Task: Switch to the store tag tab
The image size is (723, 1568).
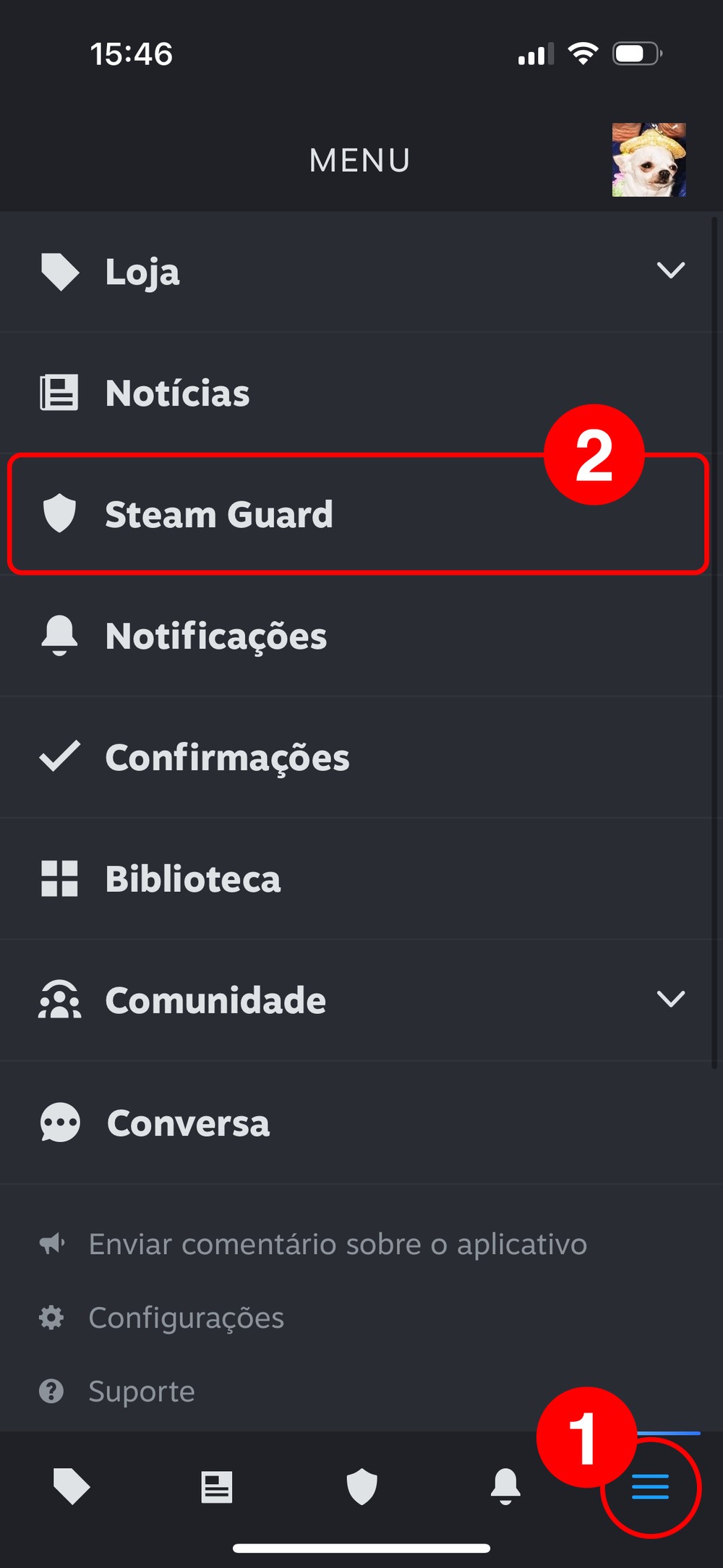Action: (72, 1487)
